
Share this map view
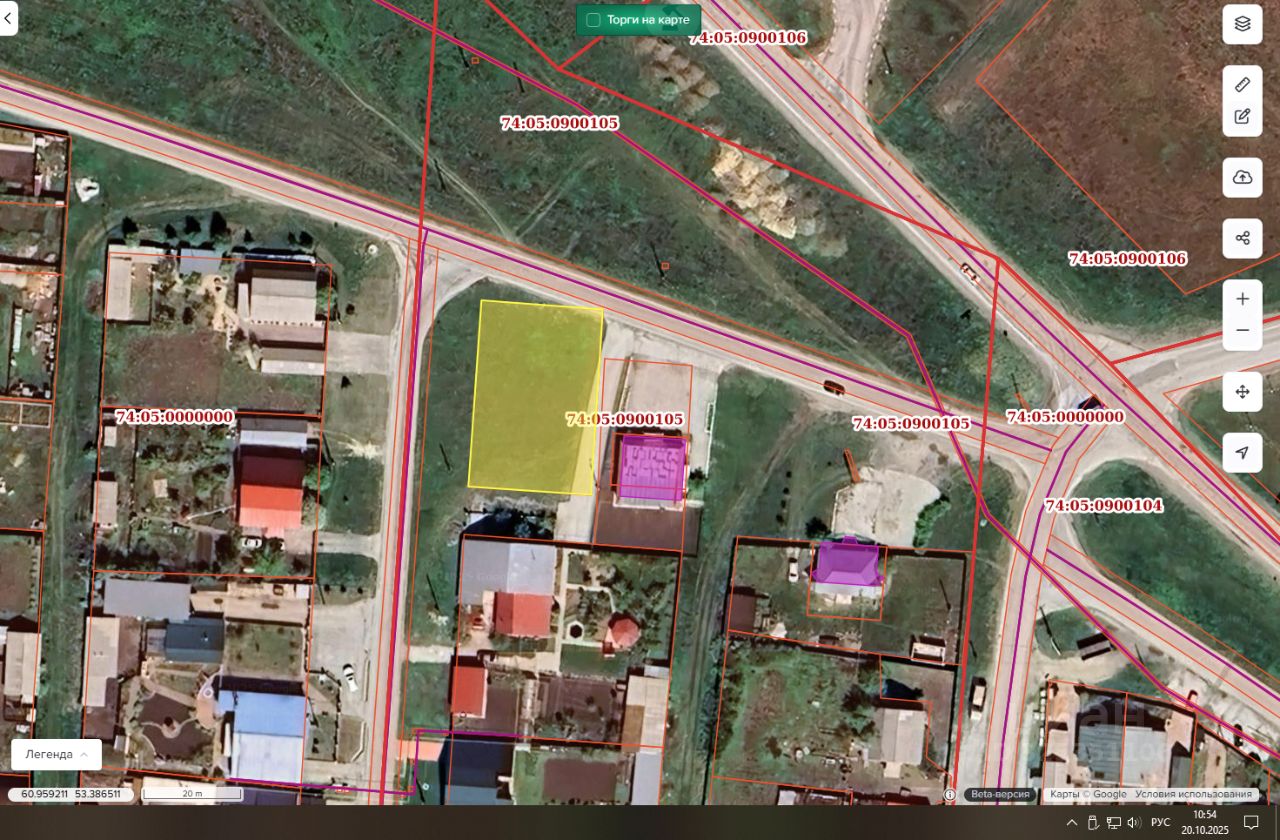tap(1242, 238)
